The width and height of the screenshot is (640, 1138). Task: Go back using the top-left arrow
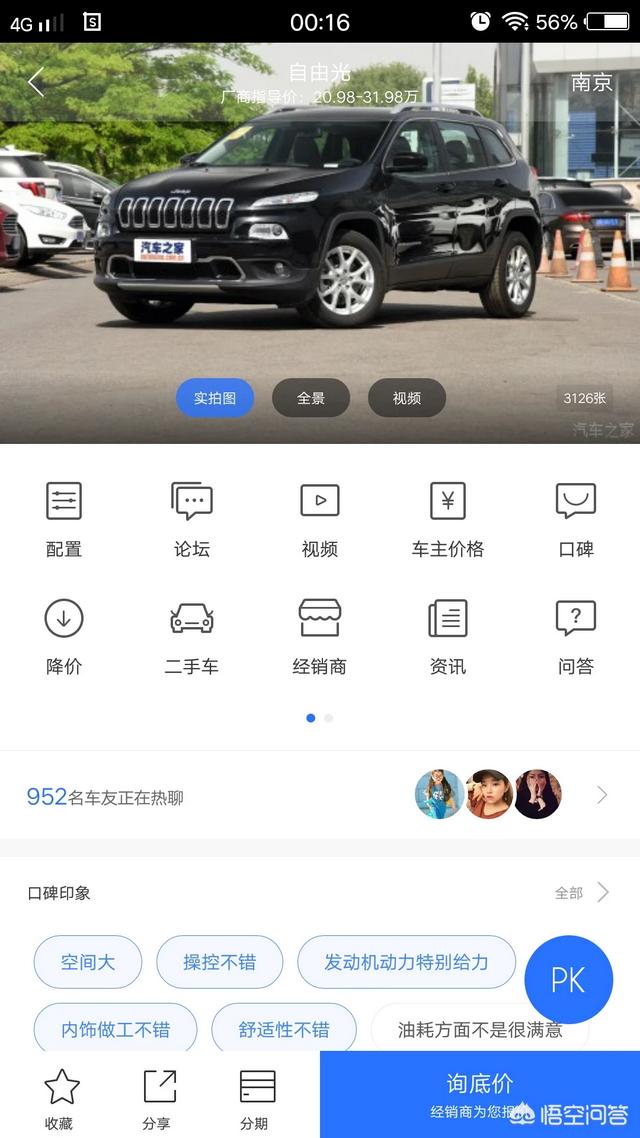pos(36,82)
